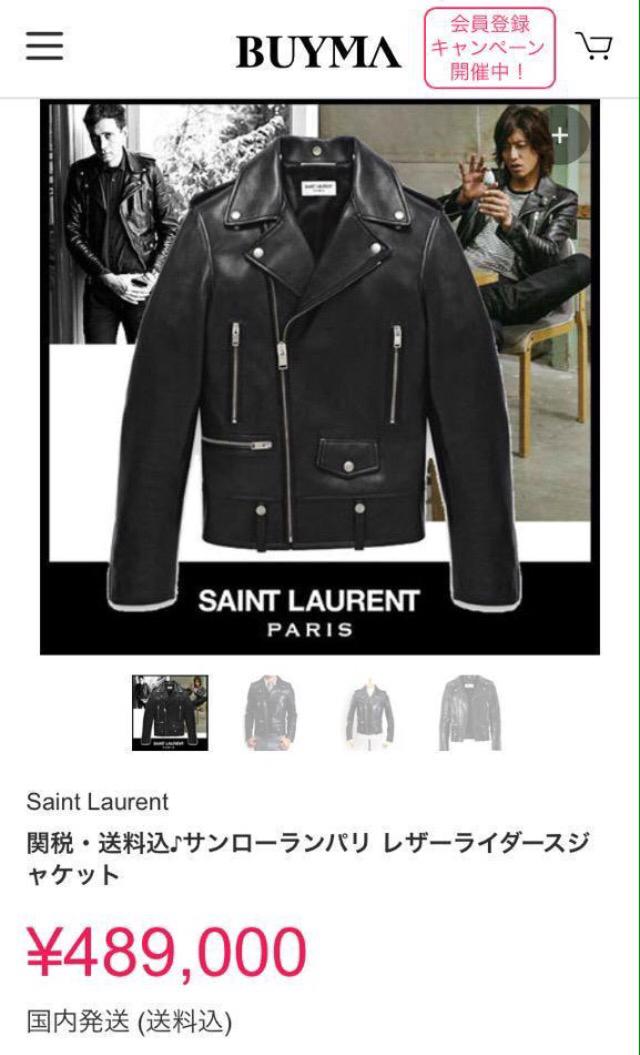View second thumbnail of model wearing jacket

tap(270, 713)
